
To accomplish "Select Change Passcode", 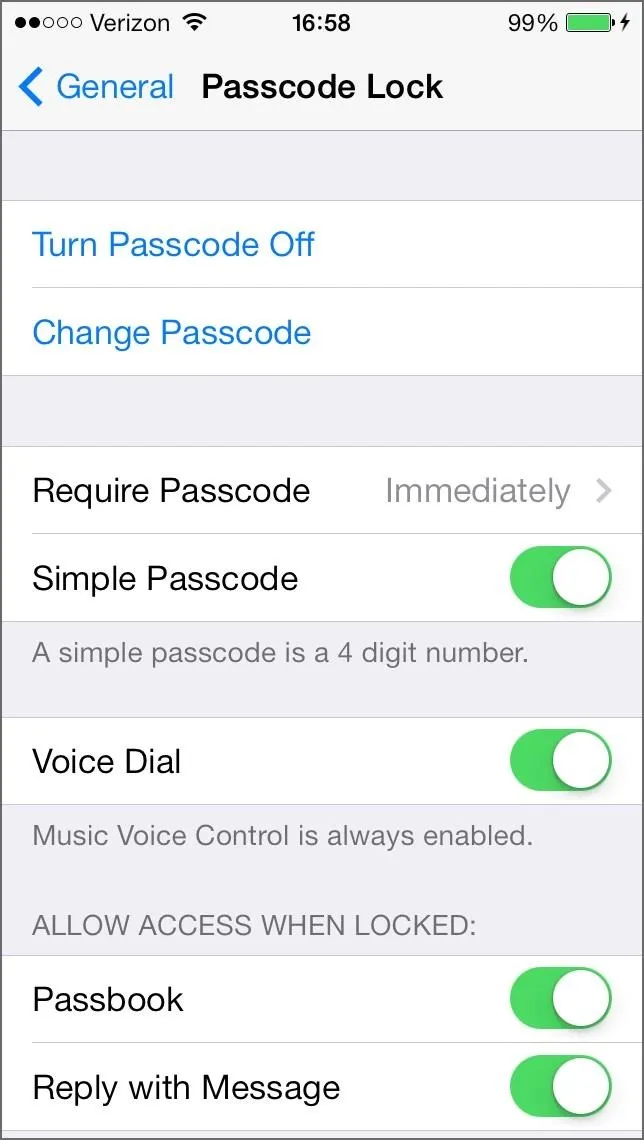I will coord(322,332).
